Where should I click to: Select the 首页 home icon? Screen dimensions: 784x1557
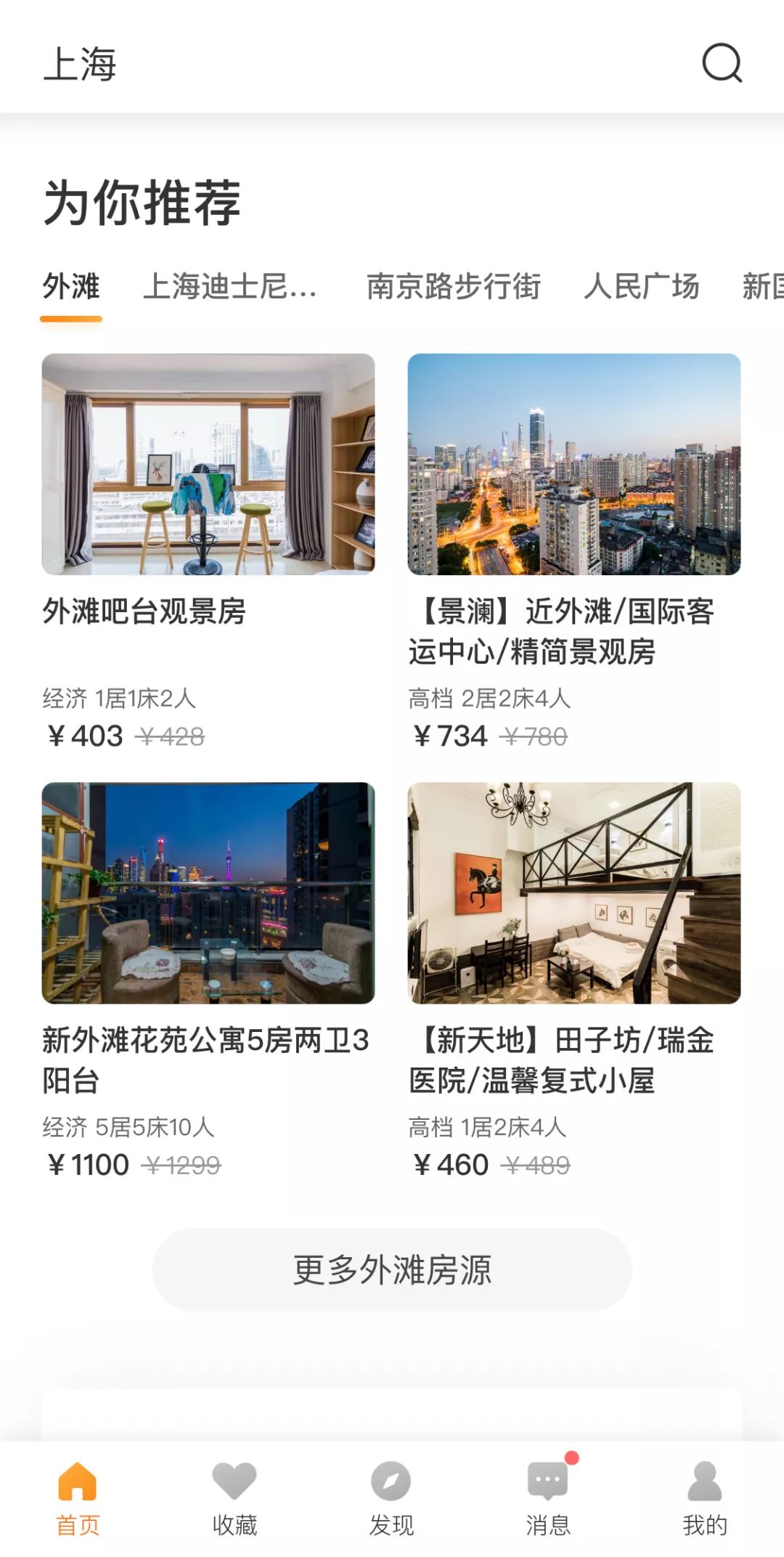coord(78,1496)
